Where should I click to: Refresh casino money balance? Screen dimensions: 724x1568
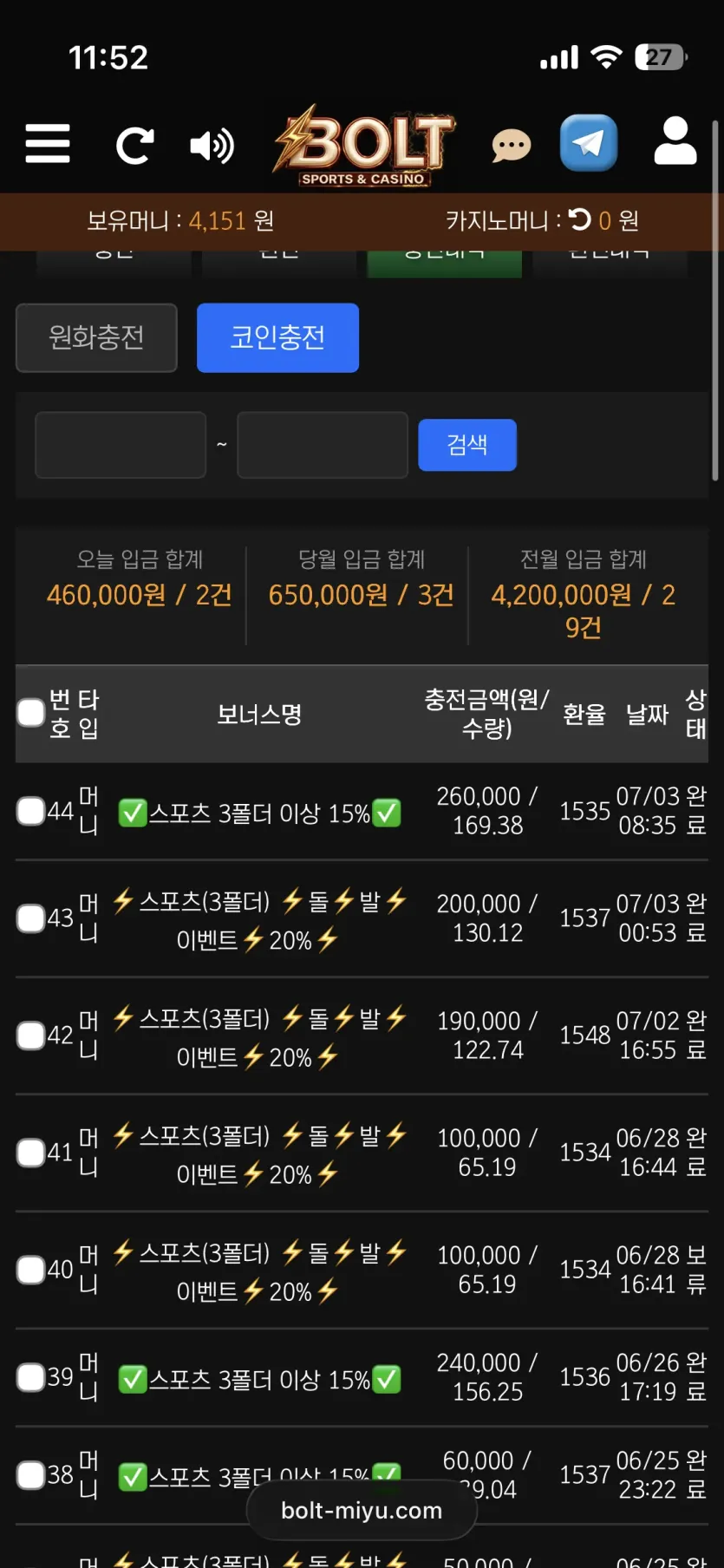[x=580, y=219]
